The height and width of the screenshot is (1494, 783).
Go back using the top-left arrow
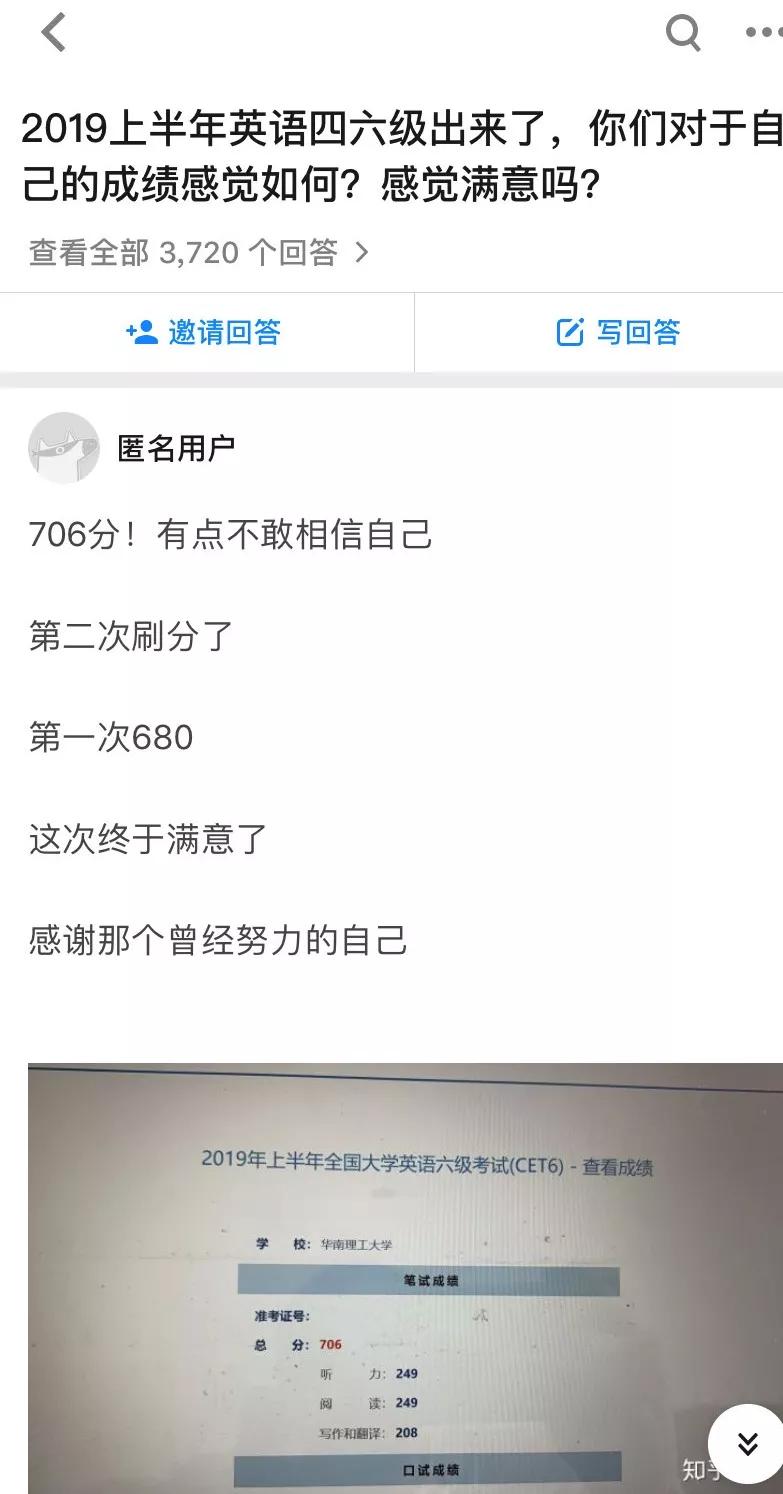tap(54, 34)
